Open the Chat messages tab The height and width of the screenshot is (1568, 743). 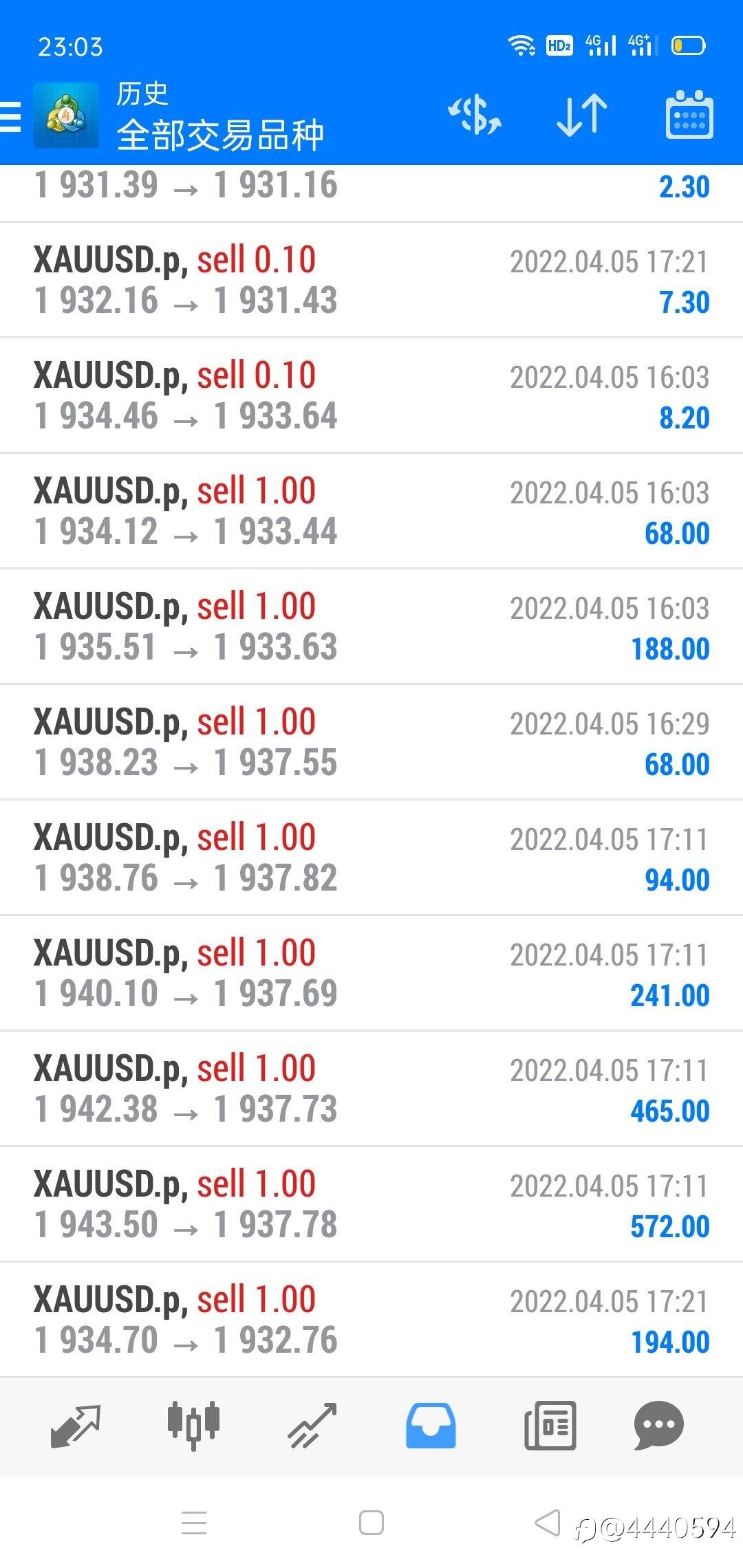pyautogui.click(x=658, y=1426)
